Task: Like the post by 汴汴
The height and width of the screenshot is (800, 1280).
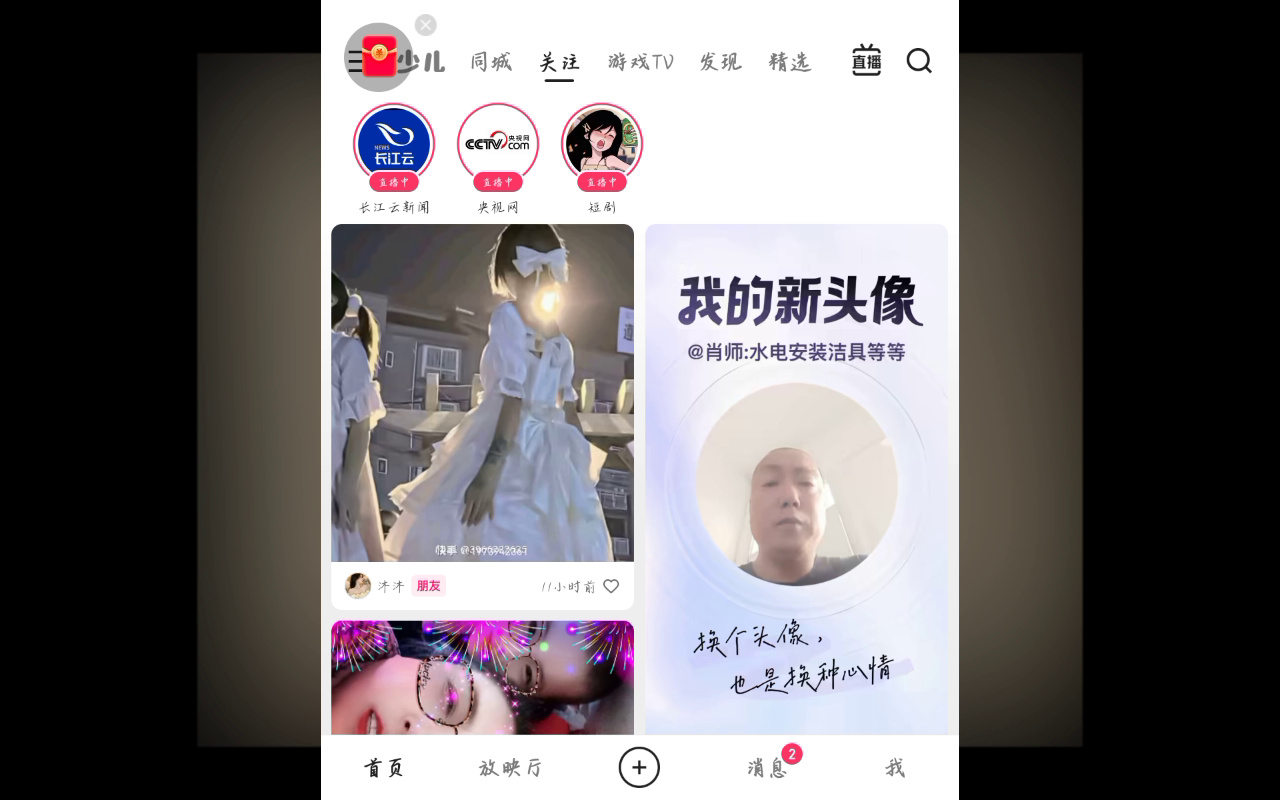Action: click(611, 586)
